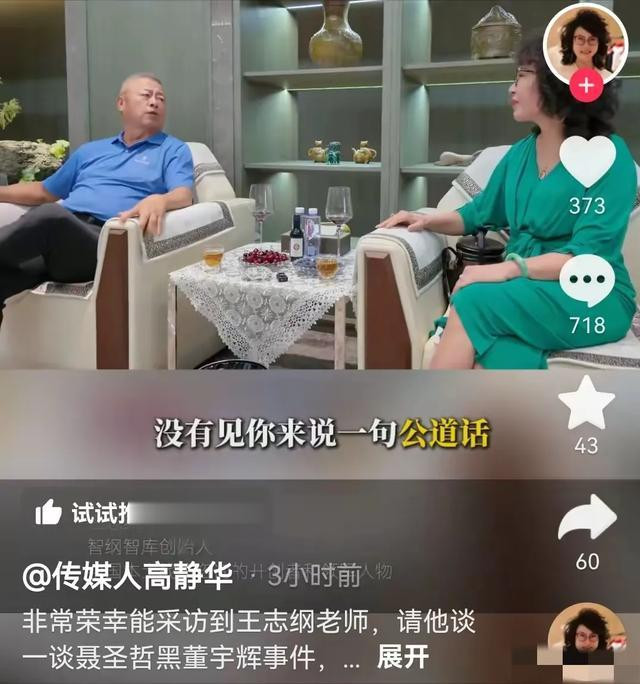Share this video via the arrow icon
This screenshot has width=640, height=684.
[587, 518]
